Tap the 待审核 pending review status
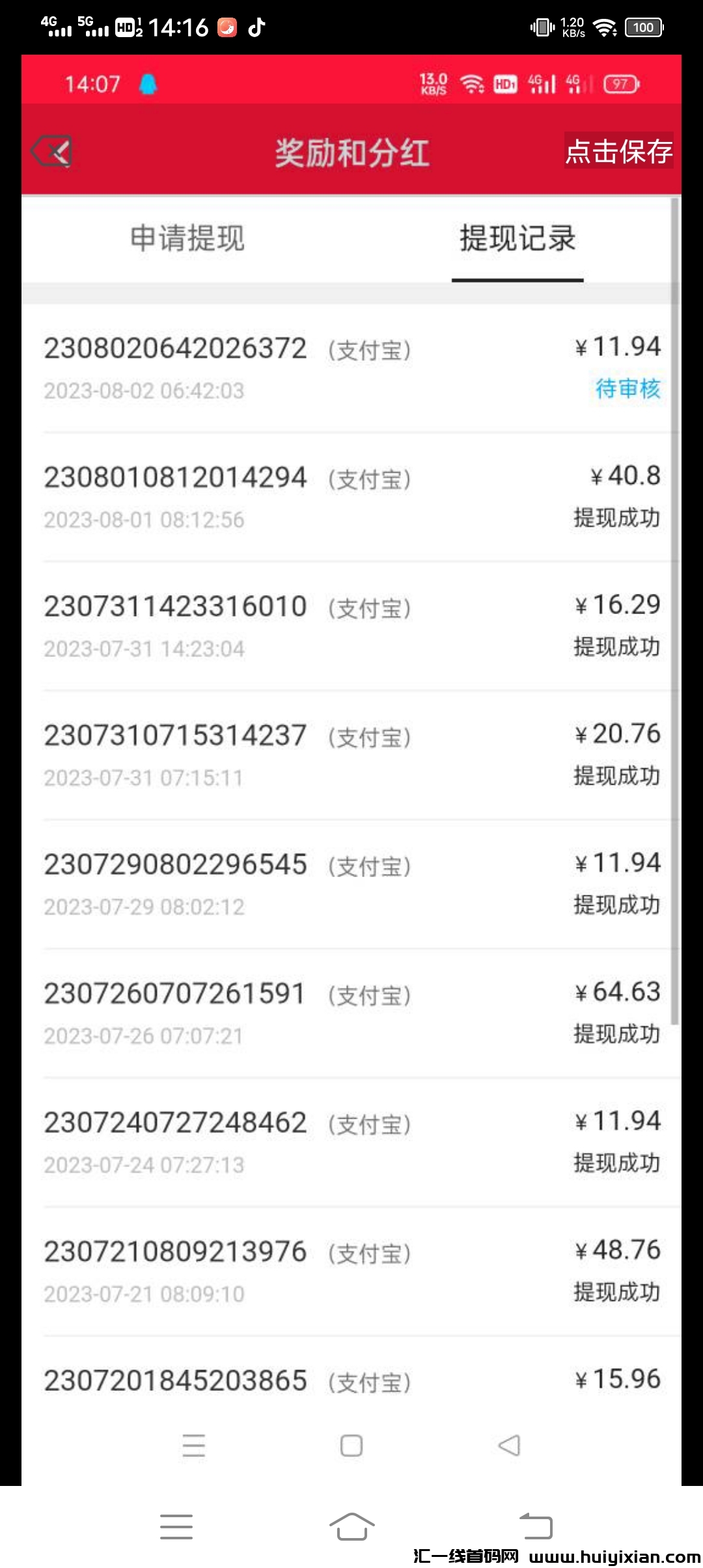Image resolution: width=703 pixels, height=1568 pixels. click(x=627, y=389)
